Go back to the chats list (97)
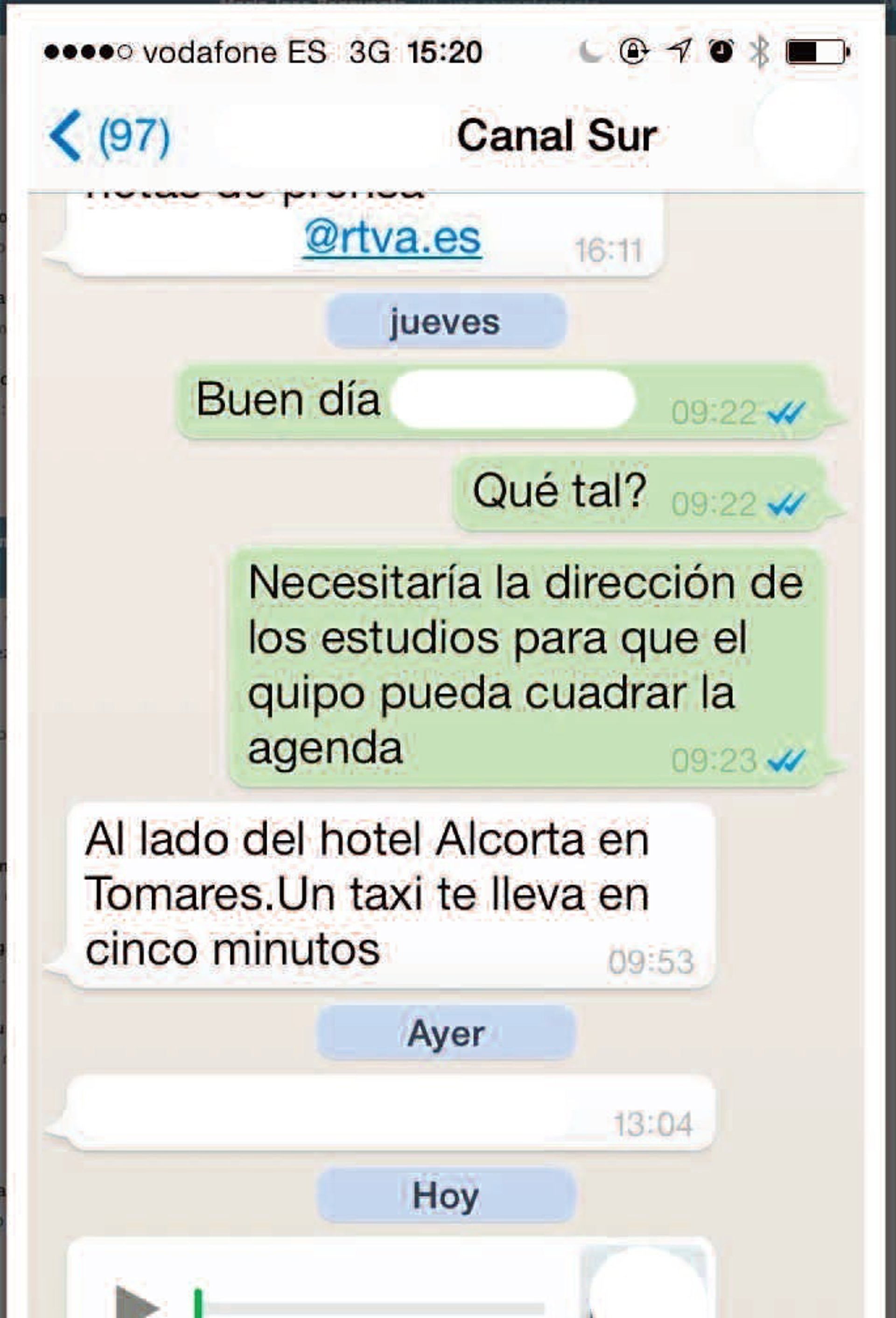The width and height of the screenshot is (896, 1318). pyautogui.click(x=108, y=136)
